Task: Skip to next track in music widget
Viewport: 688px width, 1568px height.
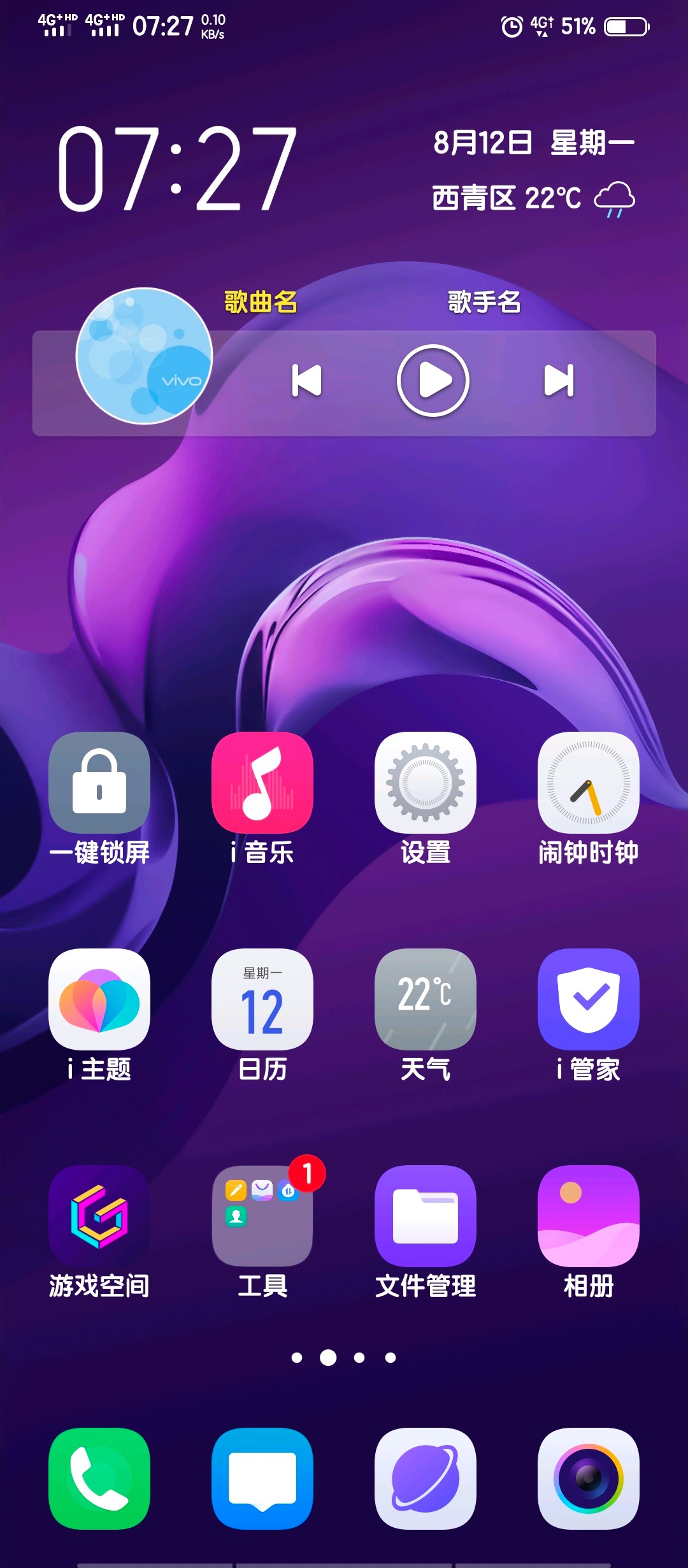Action: tap(559, 381)
